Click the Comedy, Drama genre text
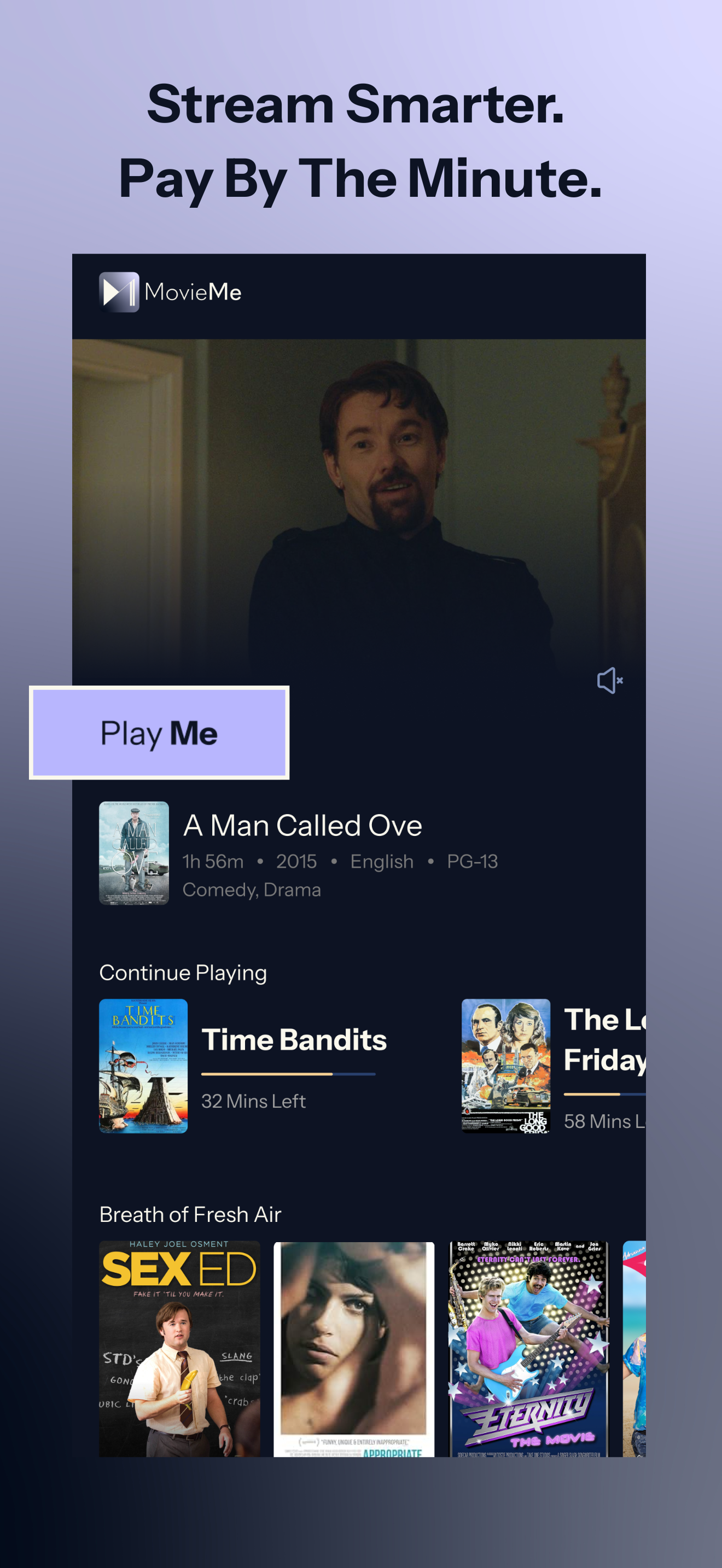 (x=252, y=890)
